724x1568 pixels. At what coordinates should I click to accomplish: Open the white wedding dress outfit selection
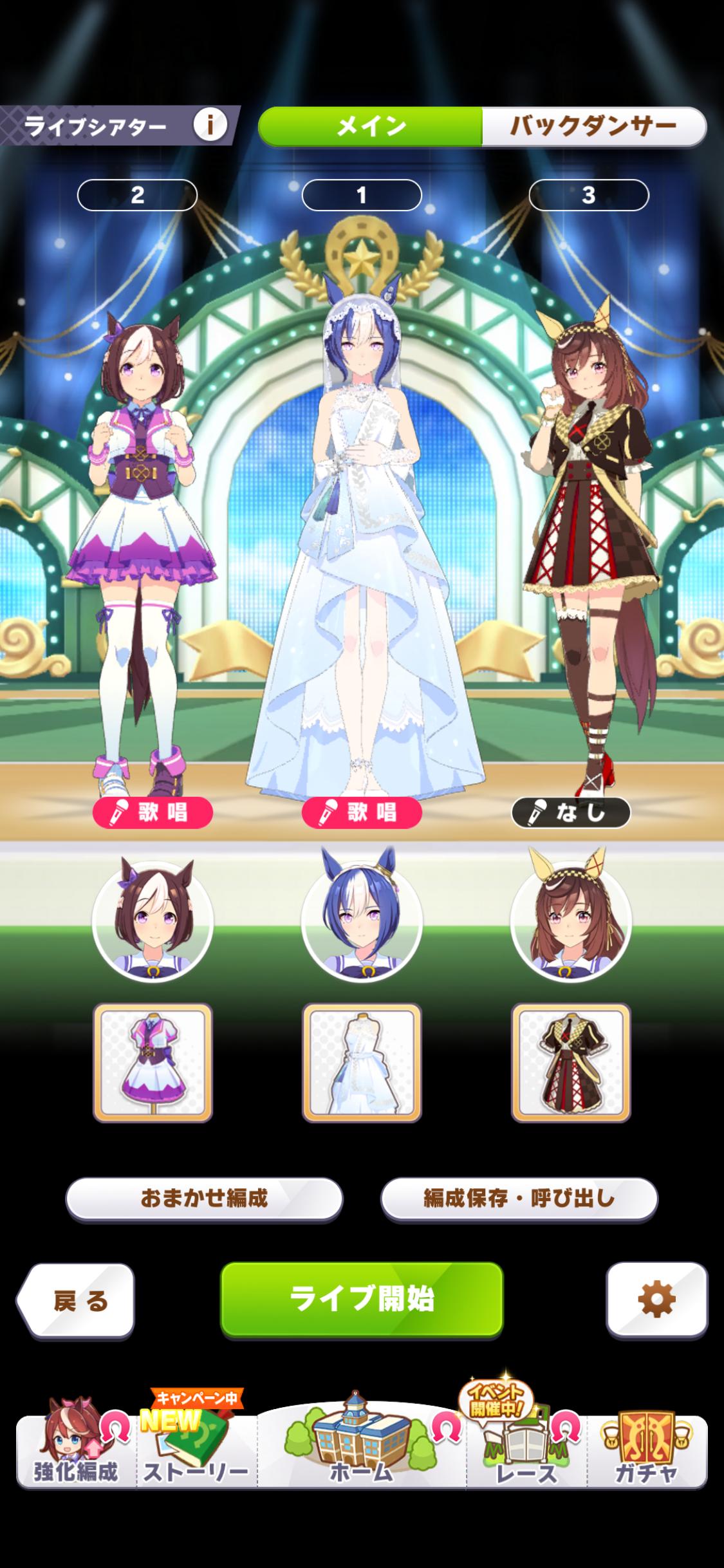pyautogui.click(x=362, y=1062)
